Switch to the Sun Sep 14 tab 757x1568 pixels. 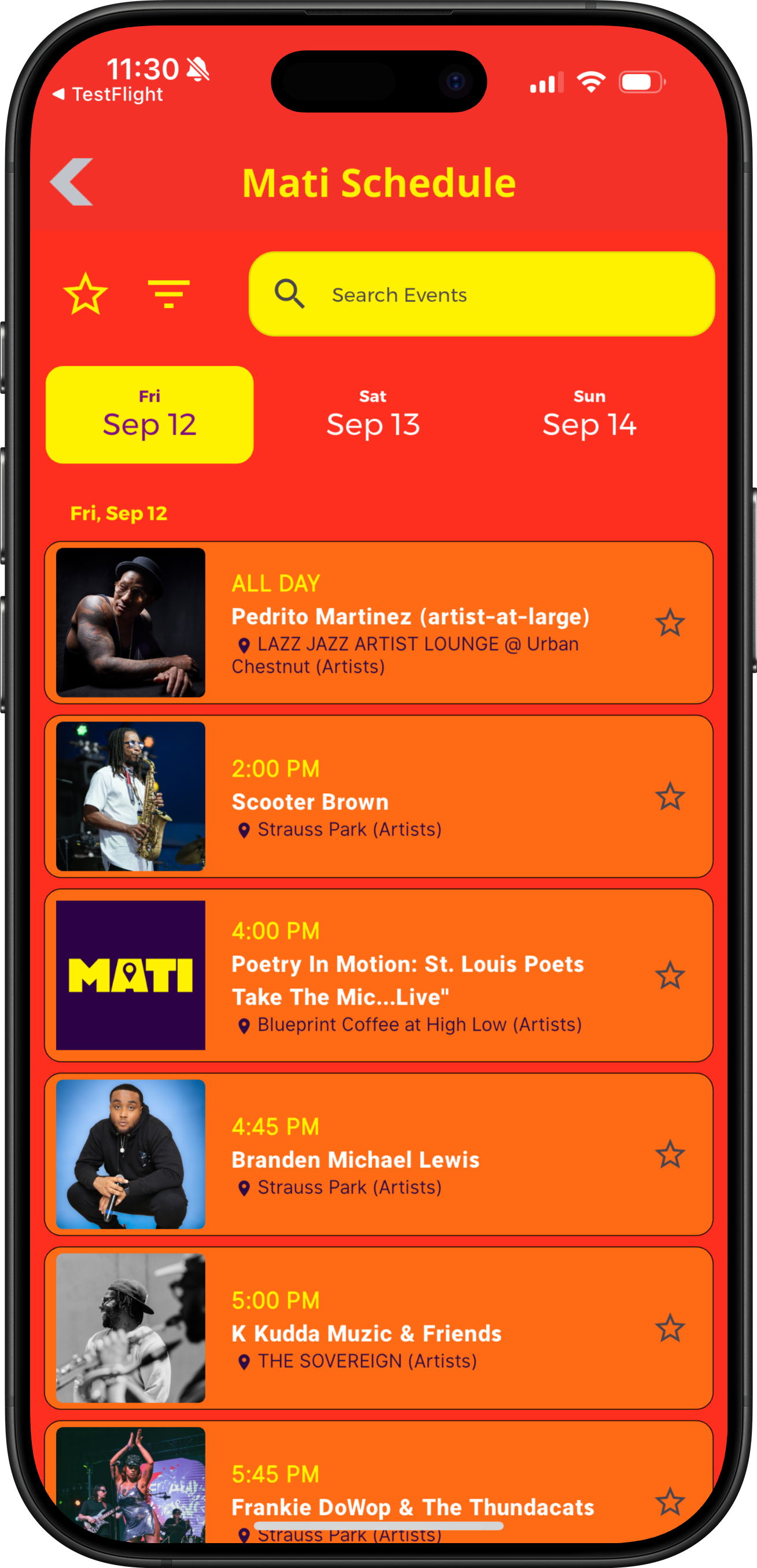pyautogui.click(x=589, y=415)
